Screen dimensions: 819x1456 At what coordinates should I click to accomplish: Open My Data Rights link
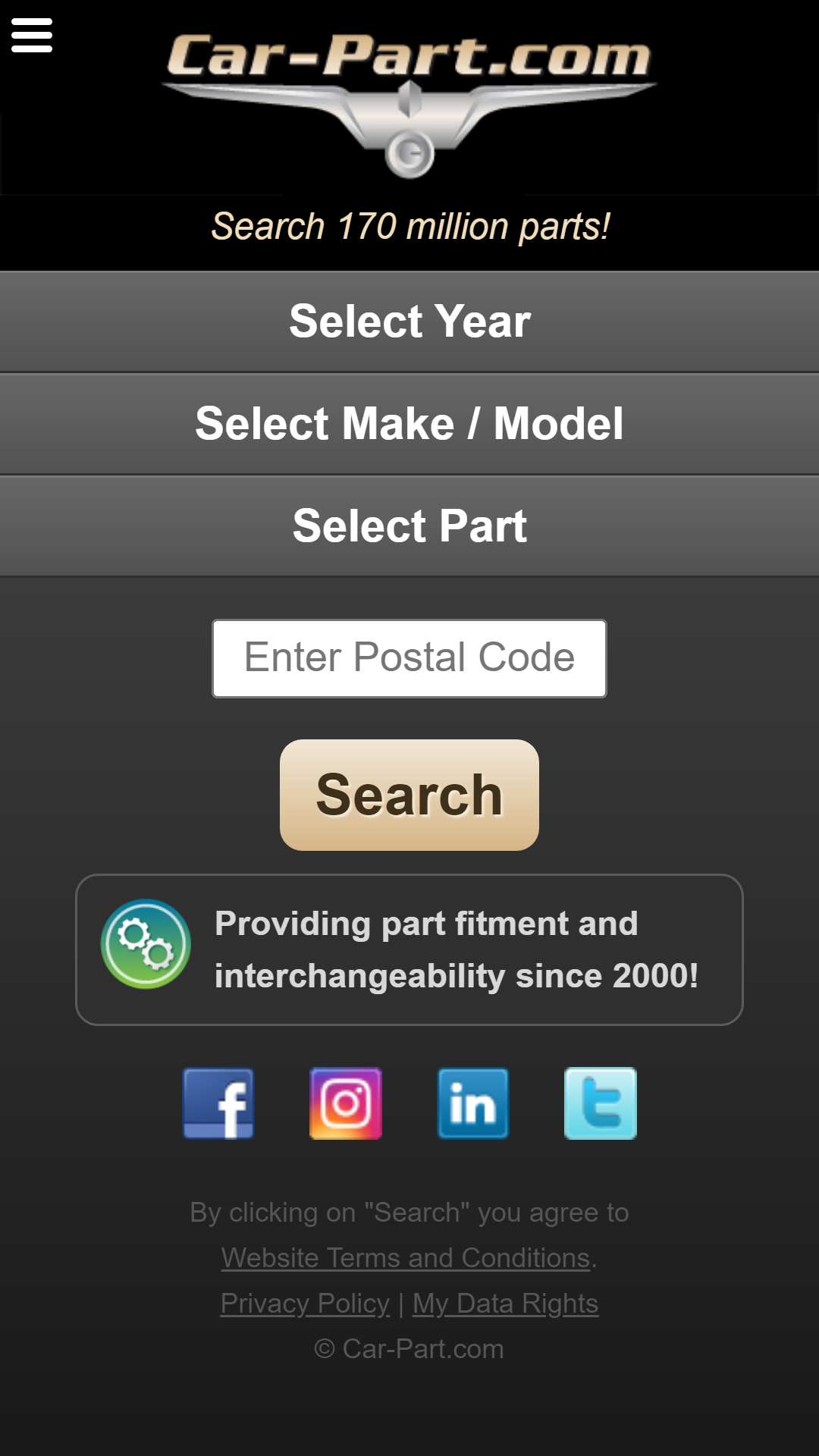click(505, 1304)
